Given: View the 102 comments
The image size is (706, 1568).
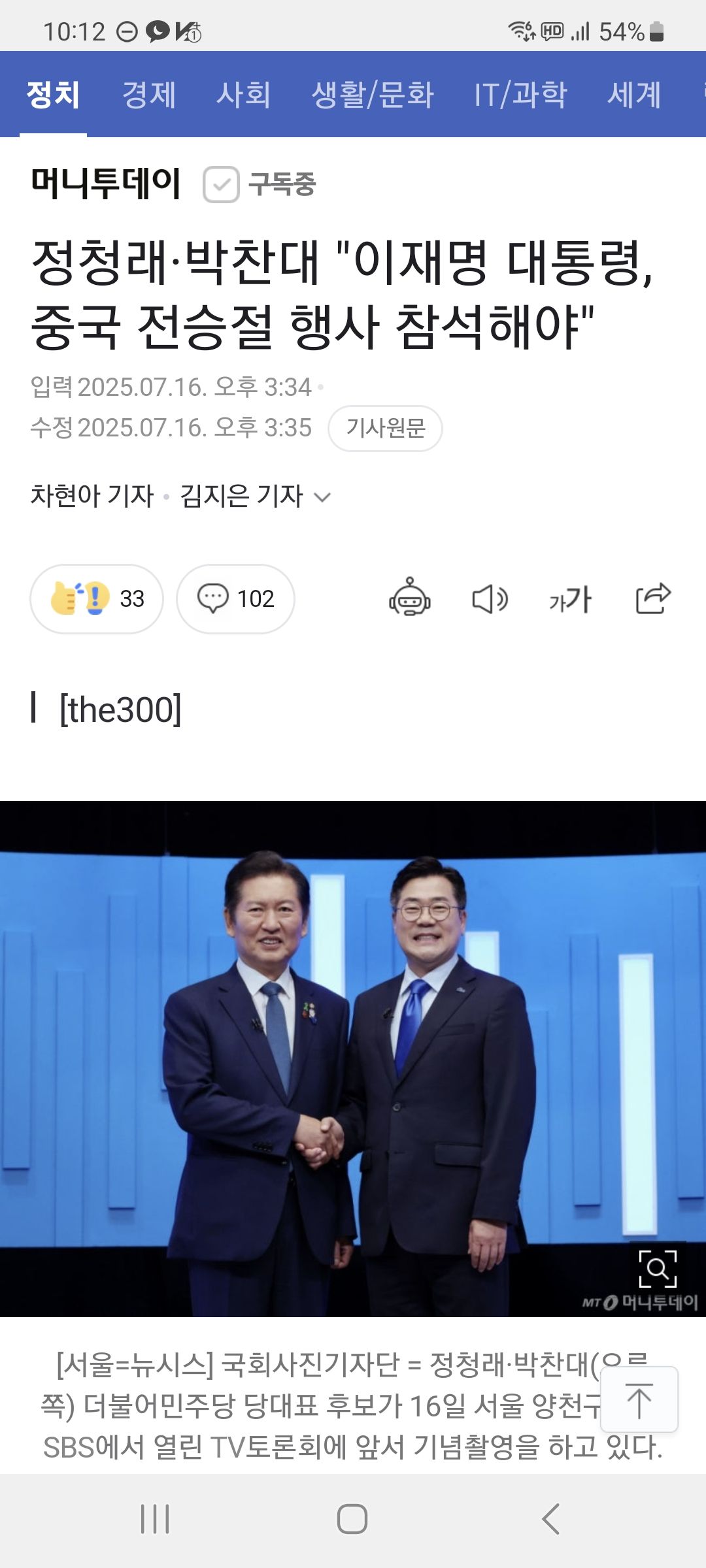Looking at the screenshot, I should coord(235,598).
